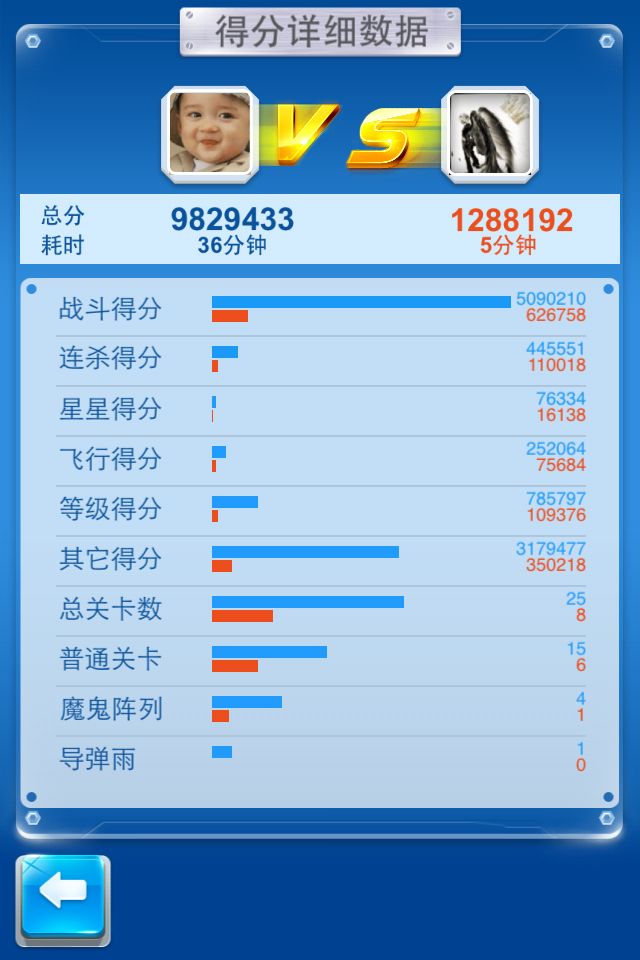
Task: Go back using the arrow button
Action: pos(63,899)
